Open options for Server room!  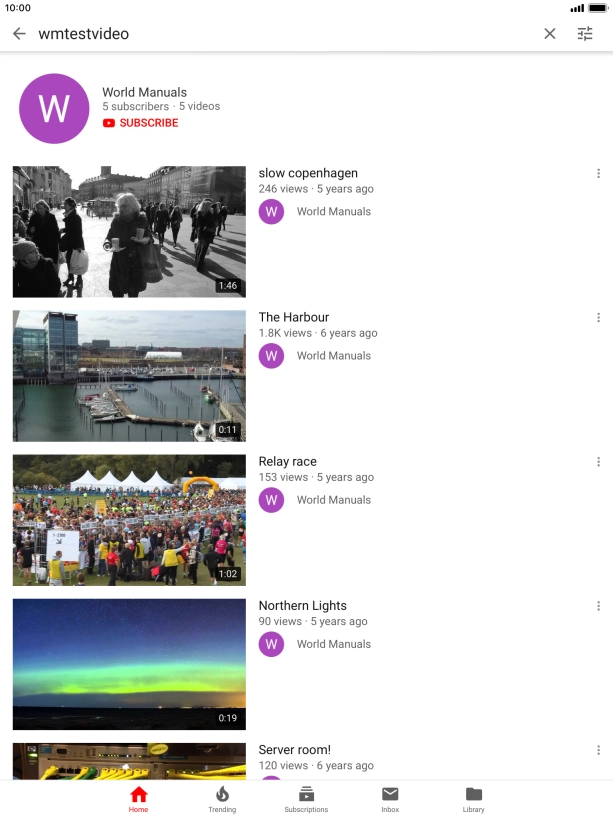tap(598, 750)
